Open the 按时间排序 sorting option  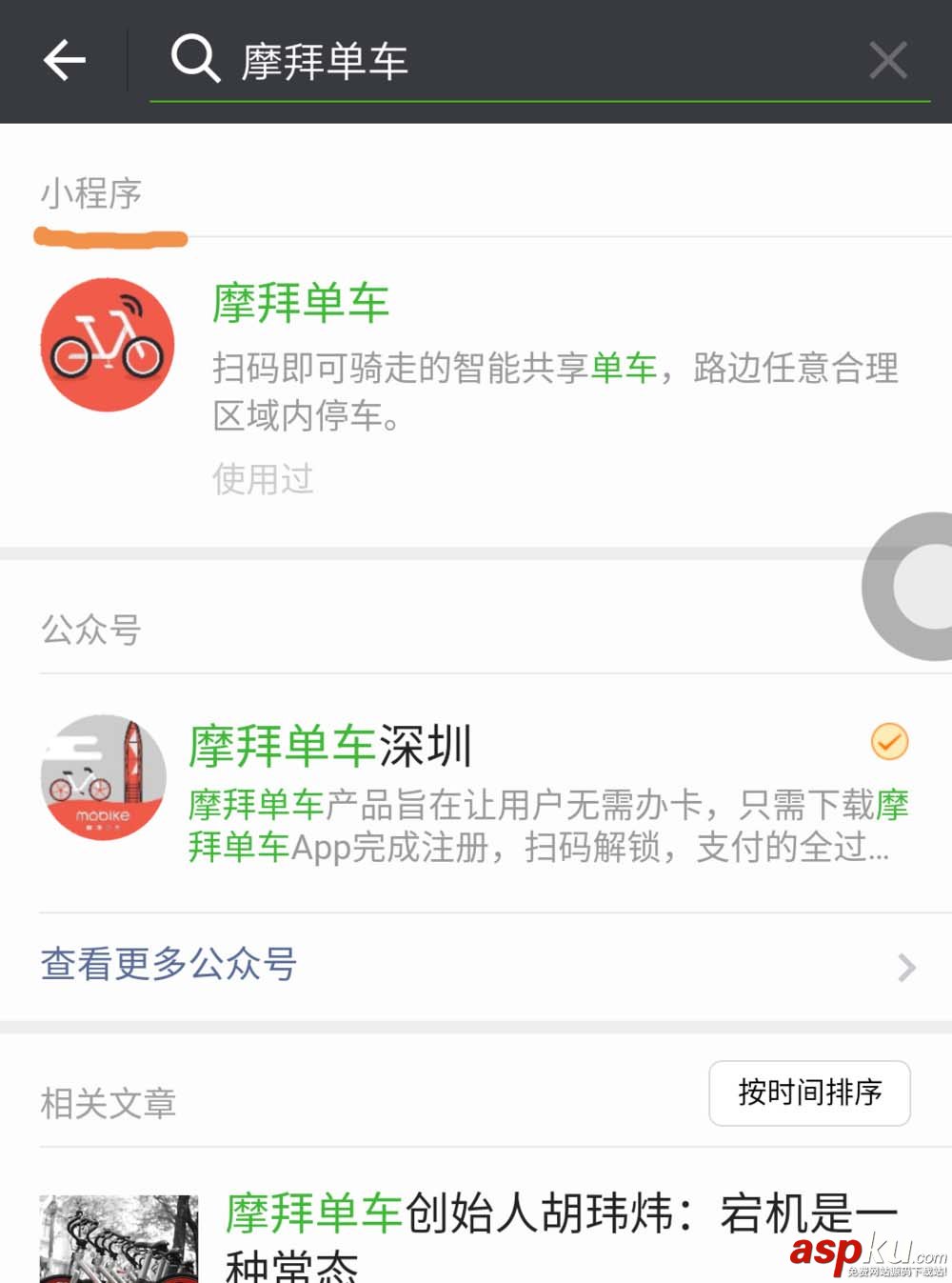[x=809, y=1093]
